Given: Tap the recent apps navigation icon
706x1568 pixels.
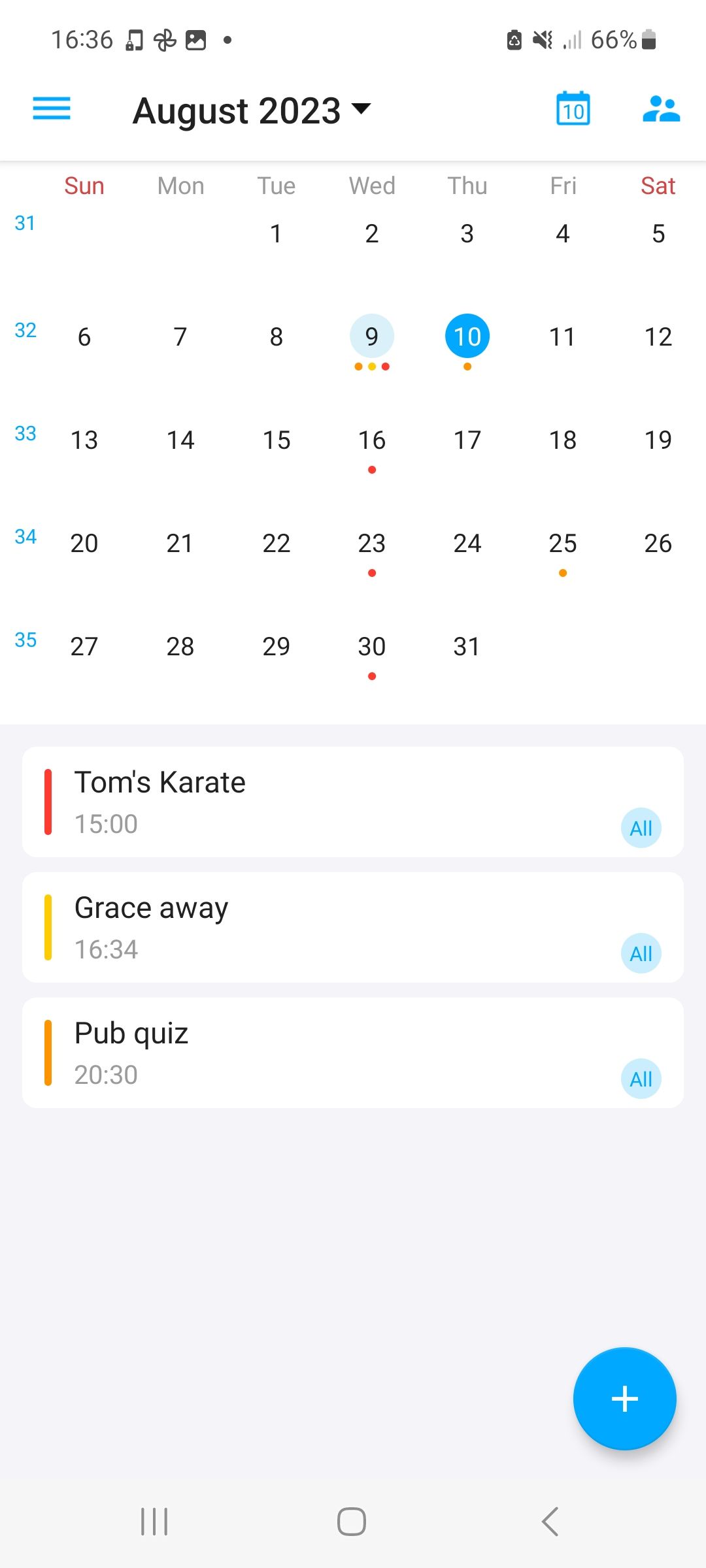Looking at the screenshot, I should tap(154, 1520).
